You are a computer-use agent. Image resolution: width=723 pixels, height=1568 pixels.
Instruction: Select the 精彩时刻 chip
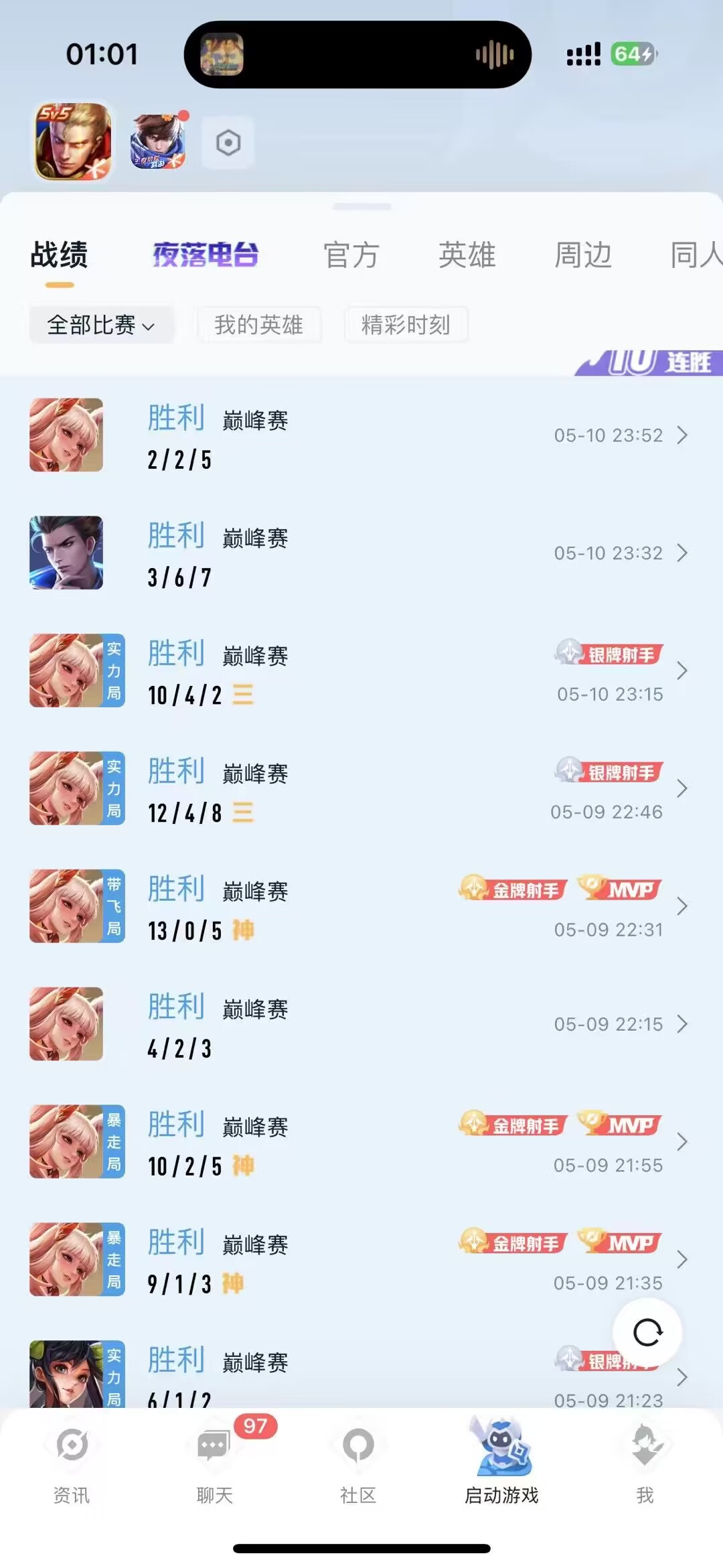coord(406,325)
